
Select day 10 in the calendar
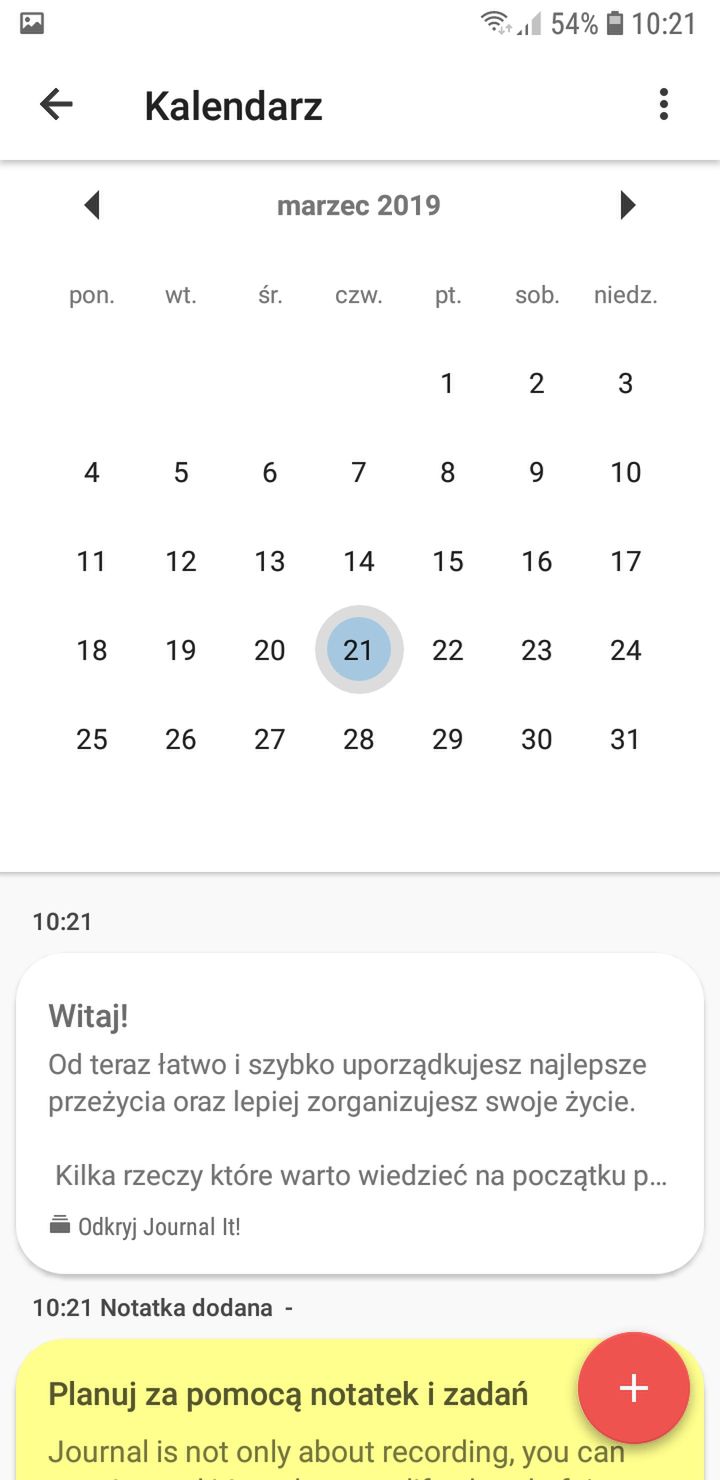[x=625, y=472]
